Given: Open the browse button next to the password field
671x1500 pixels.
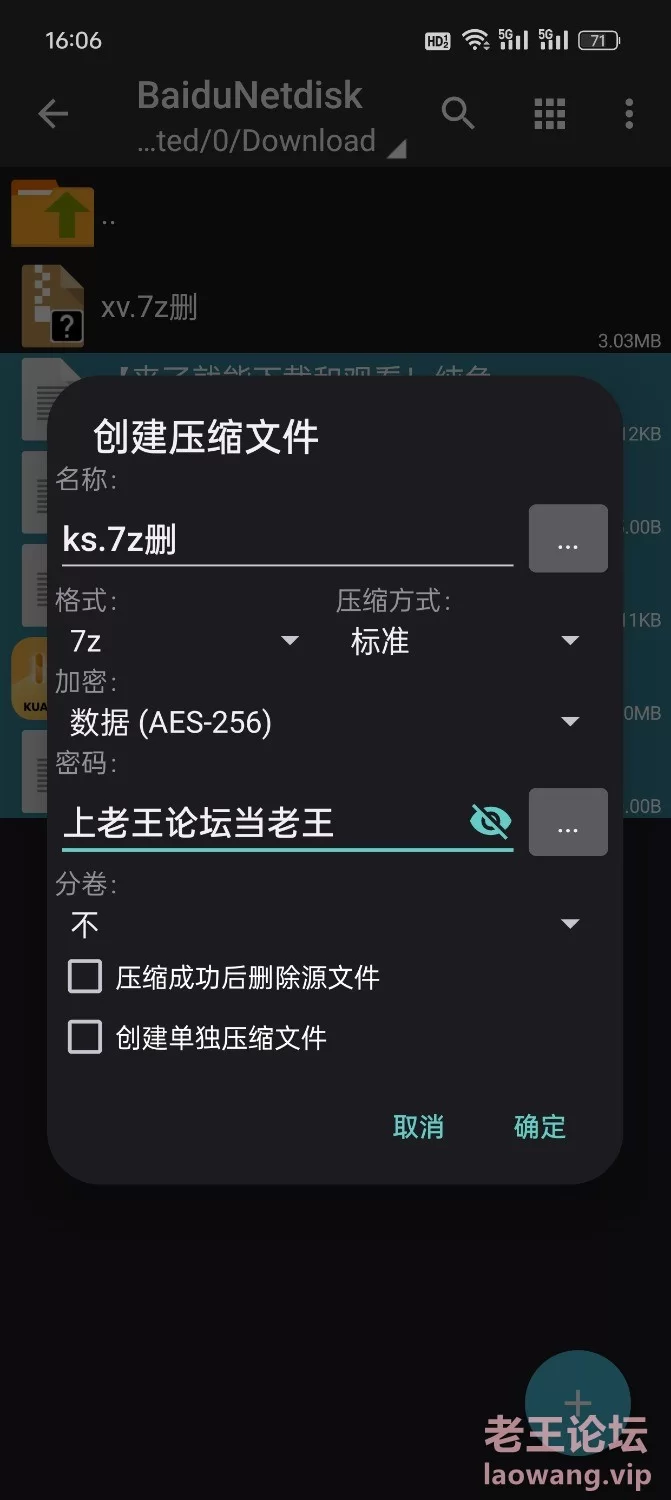Looking at the screenshot, I should coord(568,822).
